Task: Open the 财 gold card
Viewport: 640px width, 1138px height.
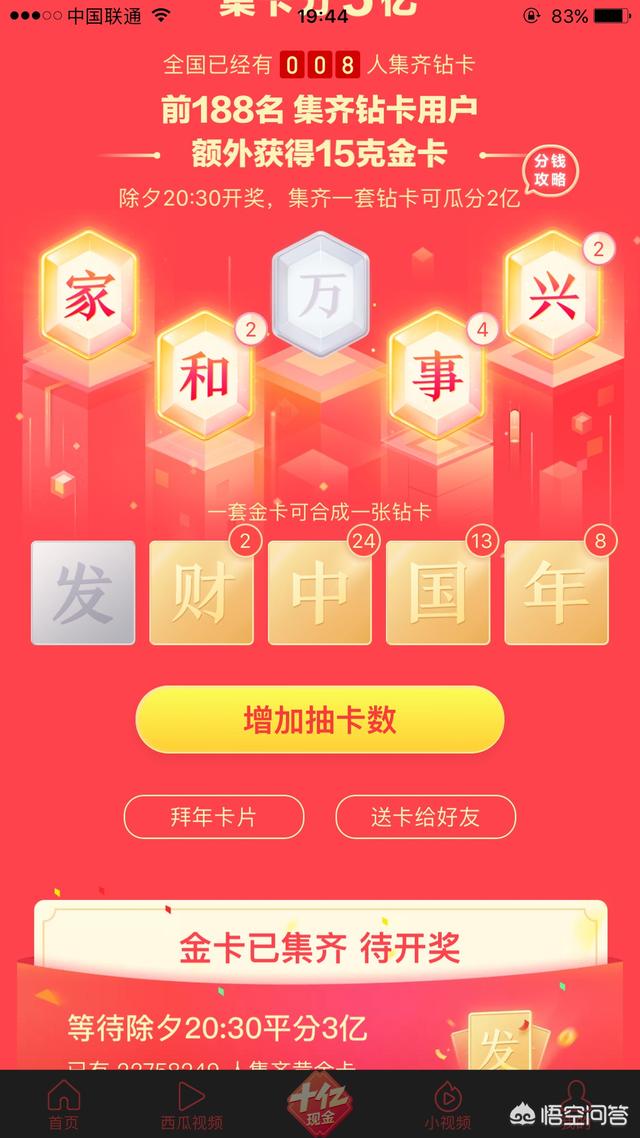Action: pos(201,593)
